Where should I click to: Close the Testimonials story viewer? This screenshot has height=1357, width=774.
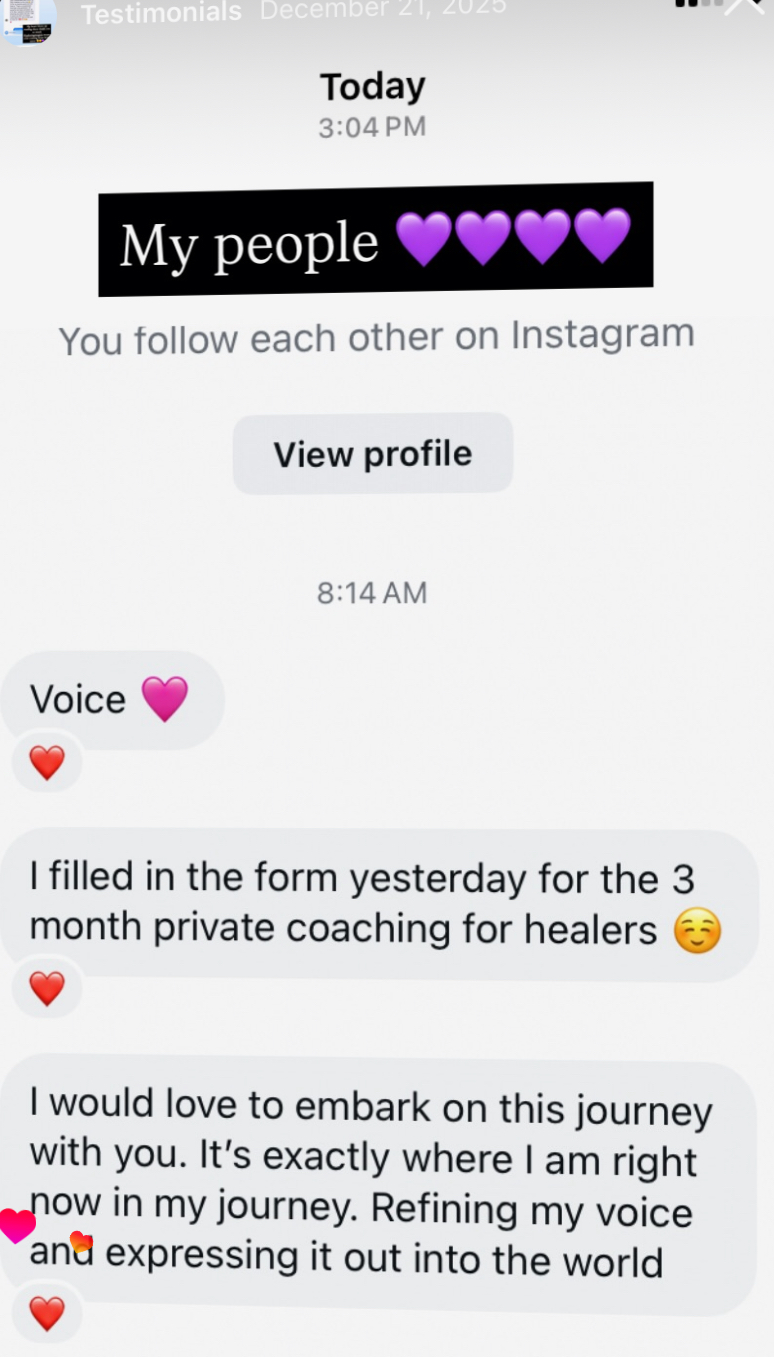coord(745,6)
